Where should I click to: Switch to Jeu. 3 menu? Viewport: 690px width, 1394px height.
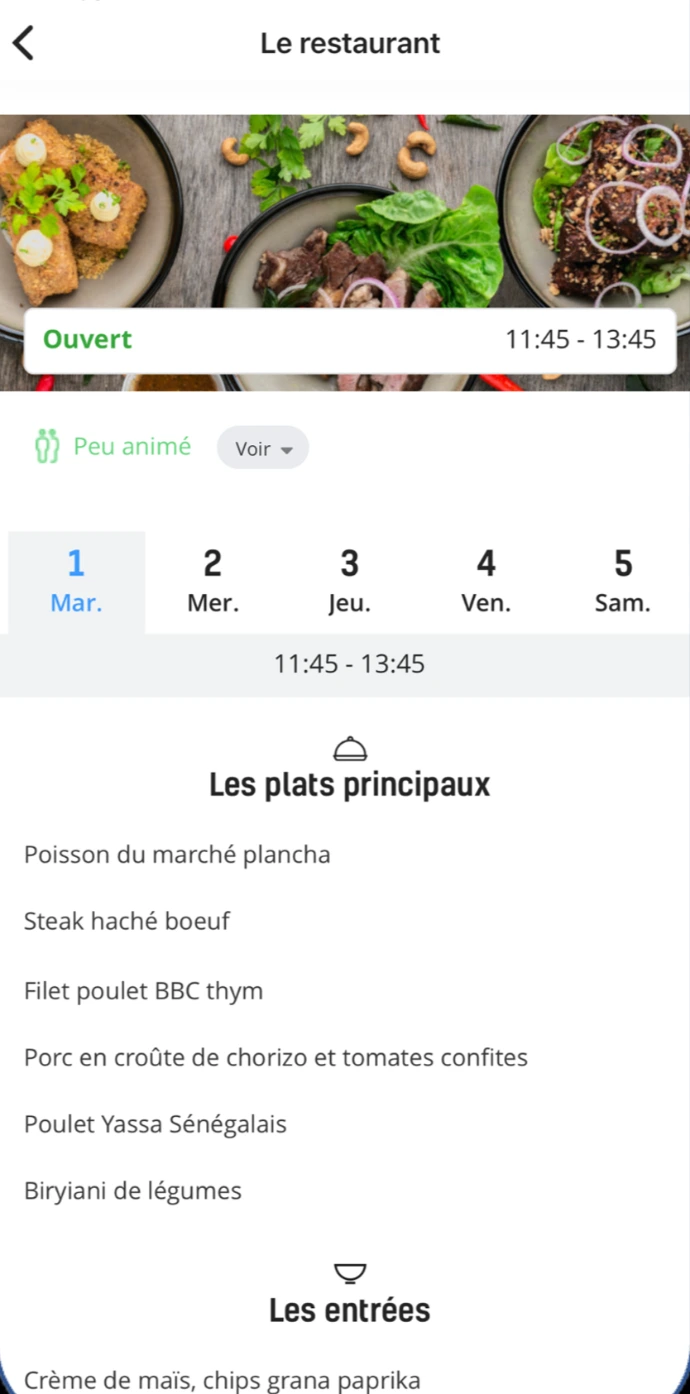(x=349, y=582)
